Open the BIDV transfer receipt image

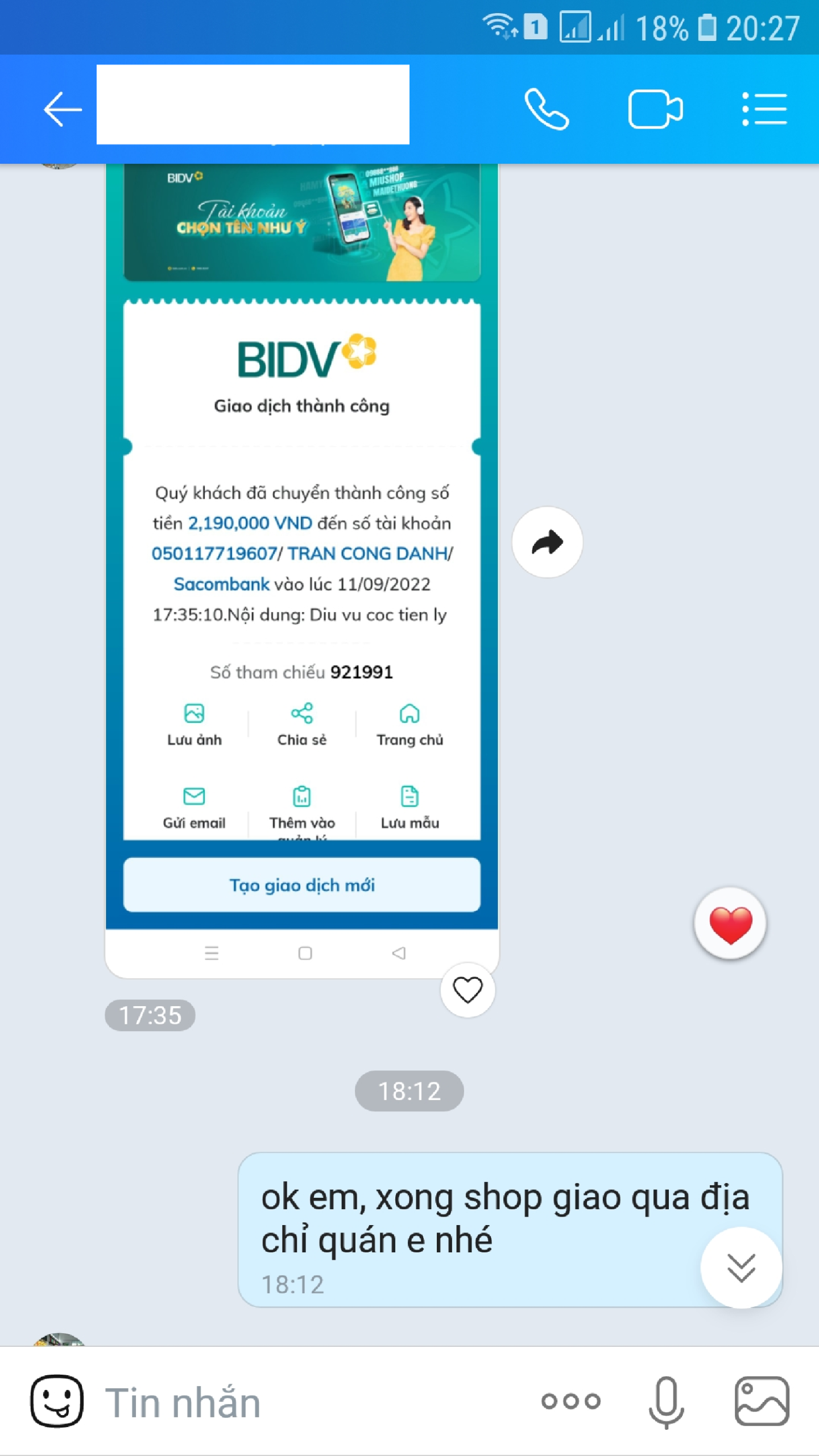click(x=301, y=569)
